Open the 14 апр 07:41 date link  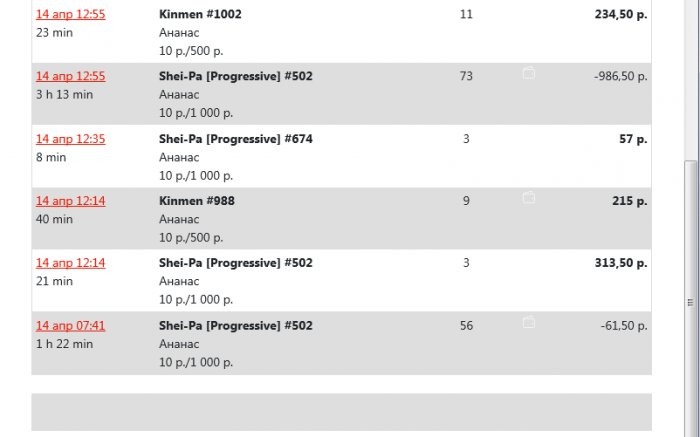tap(70, 325)
